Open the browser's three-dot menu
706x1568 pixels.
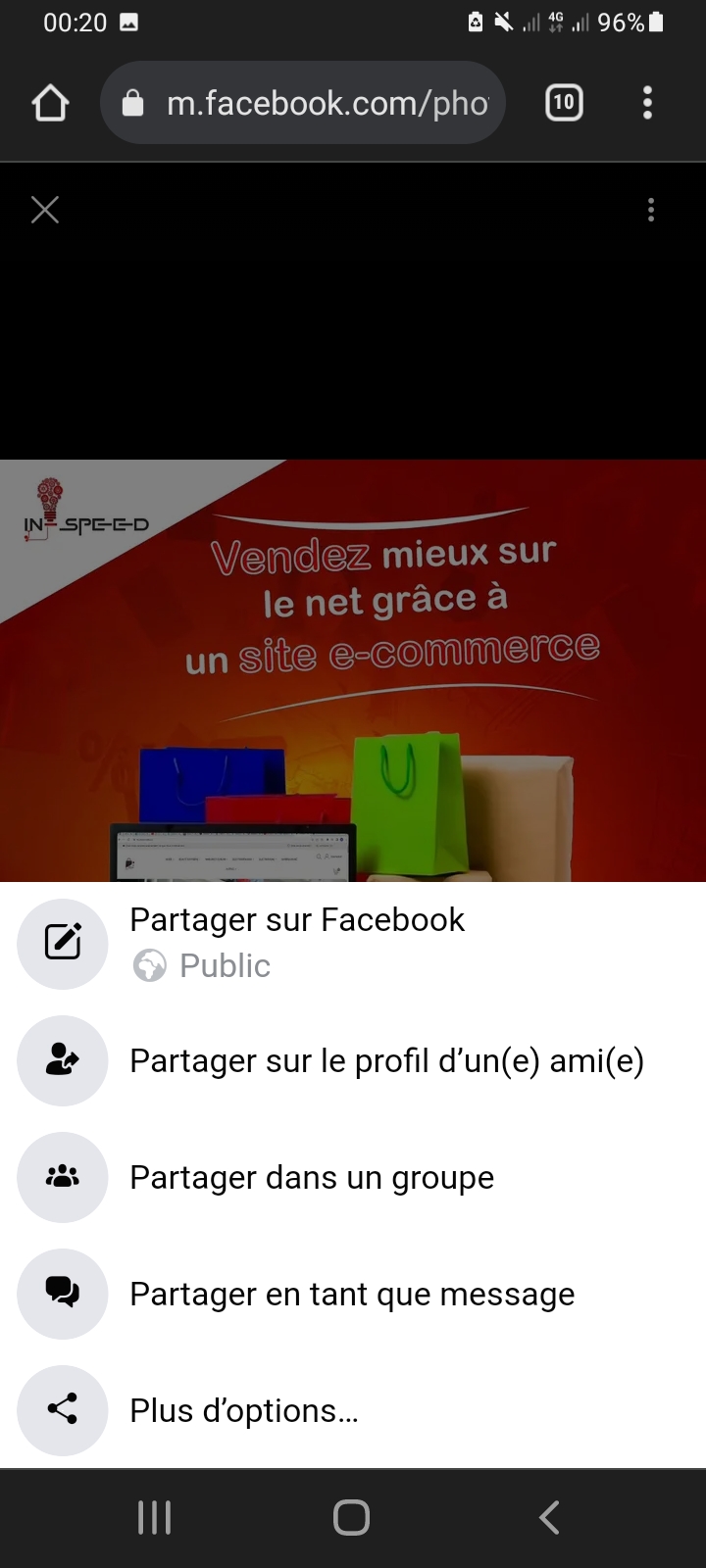pyautogui.click(x=647, y=103)
